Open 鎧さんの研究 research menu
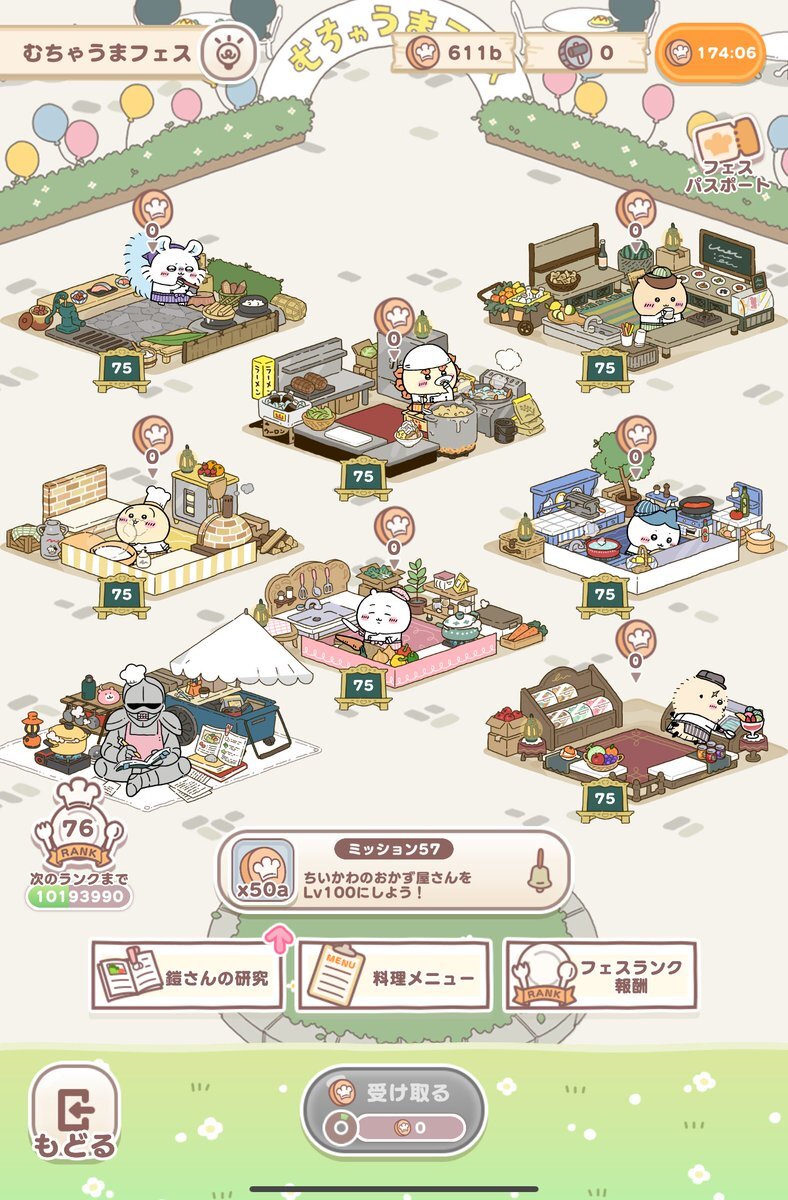 (x=188, y=975)
